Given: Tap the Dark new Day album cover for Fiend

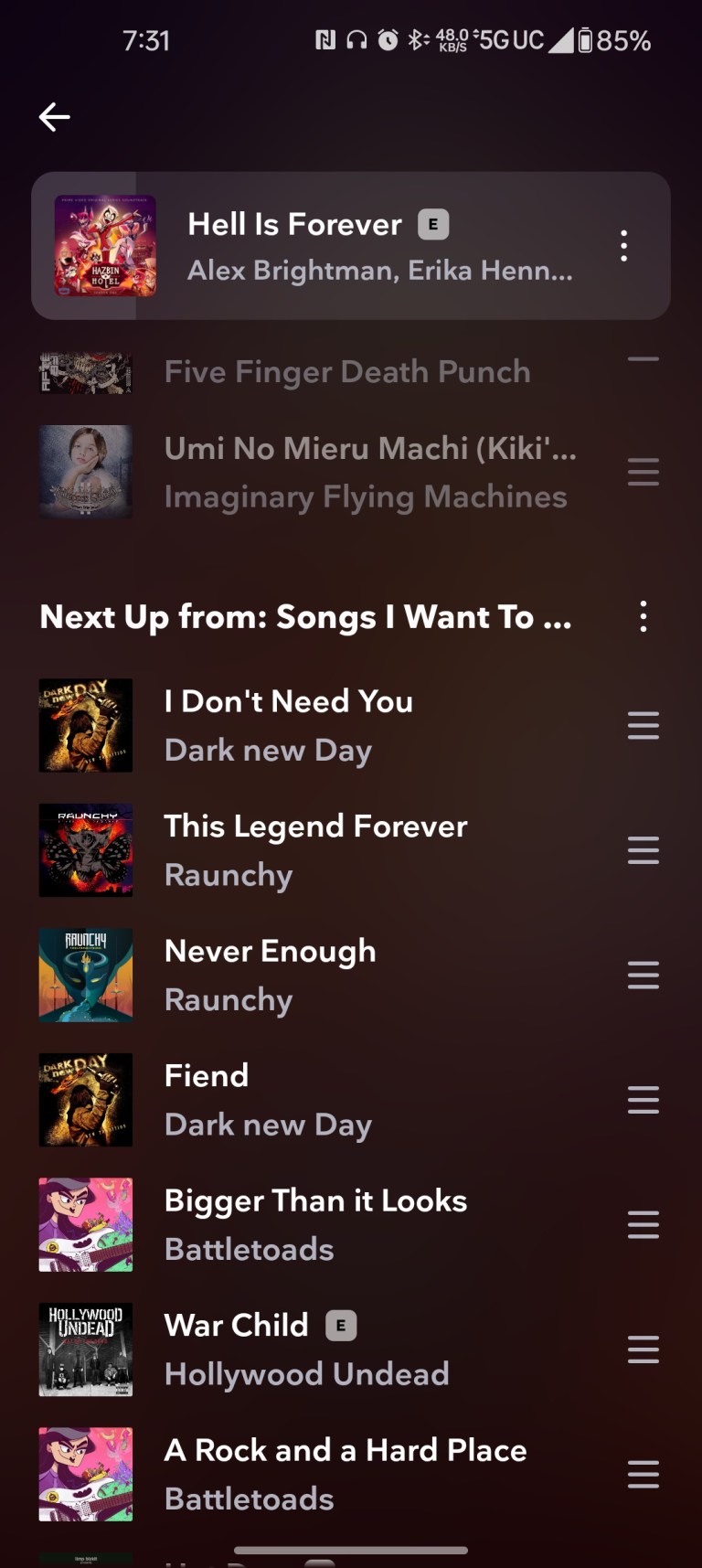Looking at the screenshot, I should (x=85, y=1100).
